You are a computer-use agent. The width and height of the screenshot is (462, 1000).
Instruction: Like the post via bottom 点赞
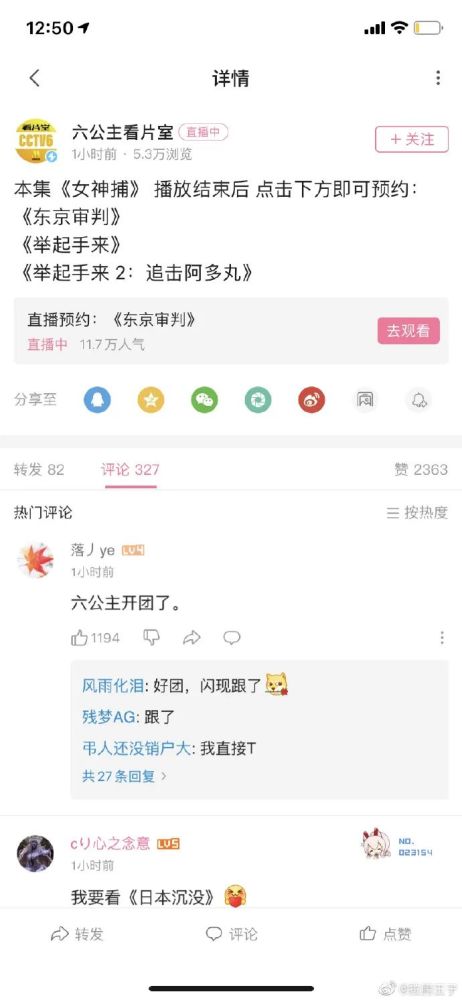[385, 934]
